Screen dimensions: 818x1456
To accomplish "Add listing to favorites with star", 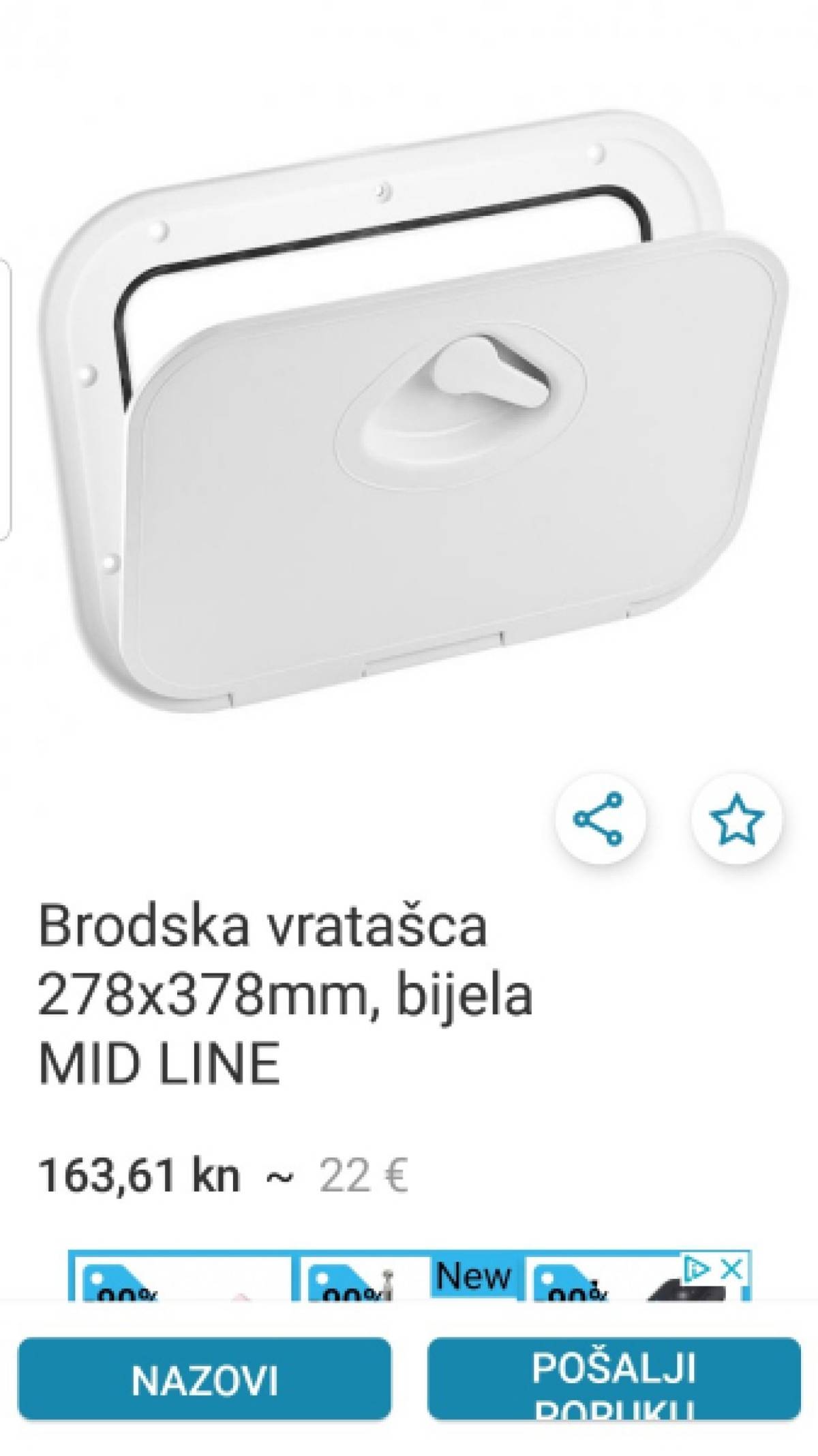I will (737, 817).
